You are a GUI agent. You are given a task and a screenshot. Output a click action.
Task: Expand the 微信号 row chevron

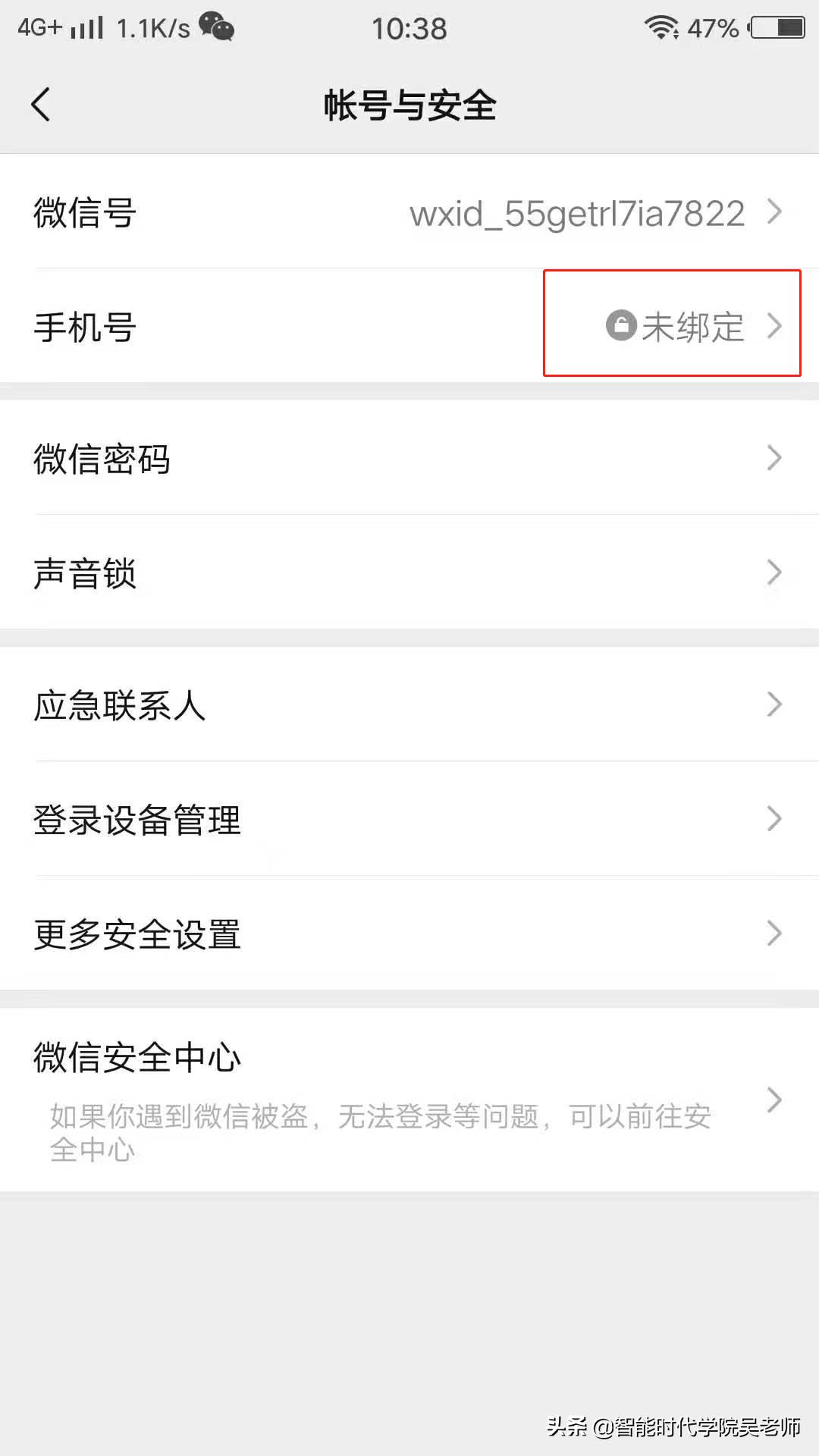coord(774,213)
